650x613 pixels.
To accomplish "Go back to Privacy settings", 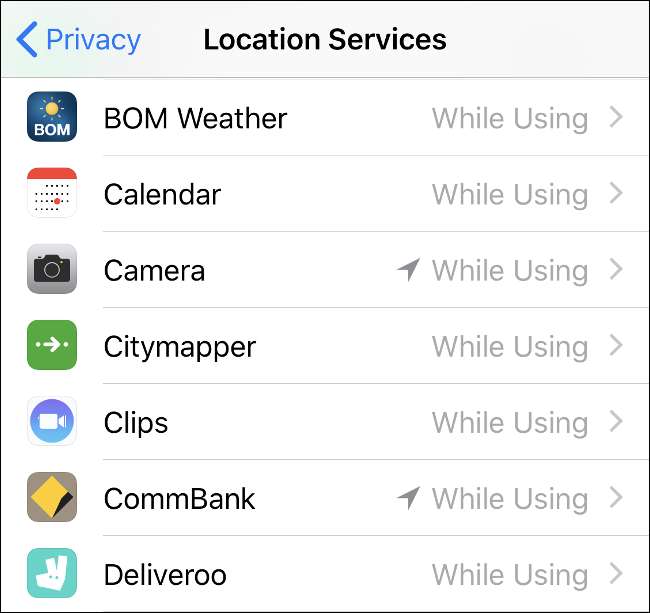I will [78, 40].
